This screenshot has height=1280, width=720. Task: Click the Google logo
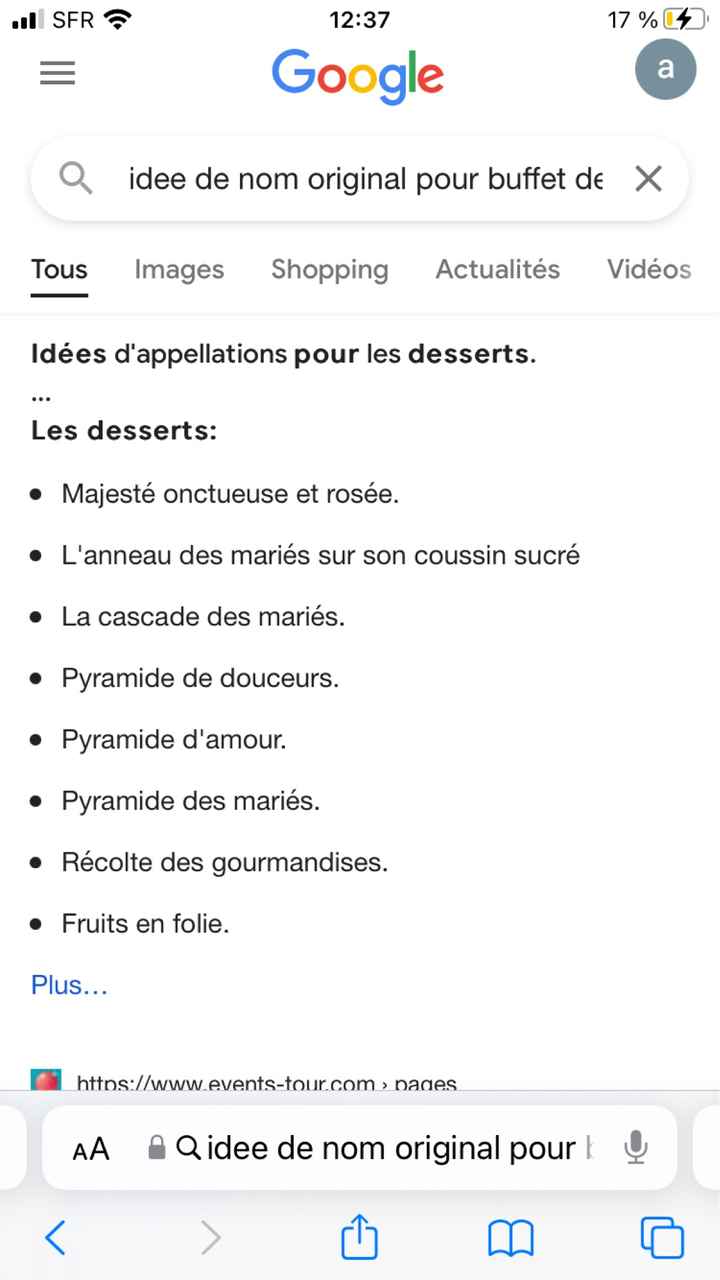357,75
